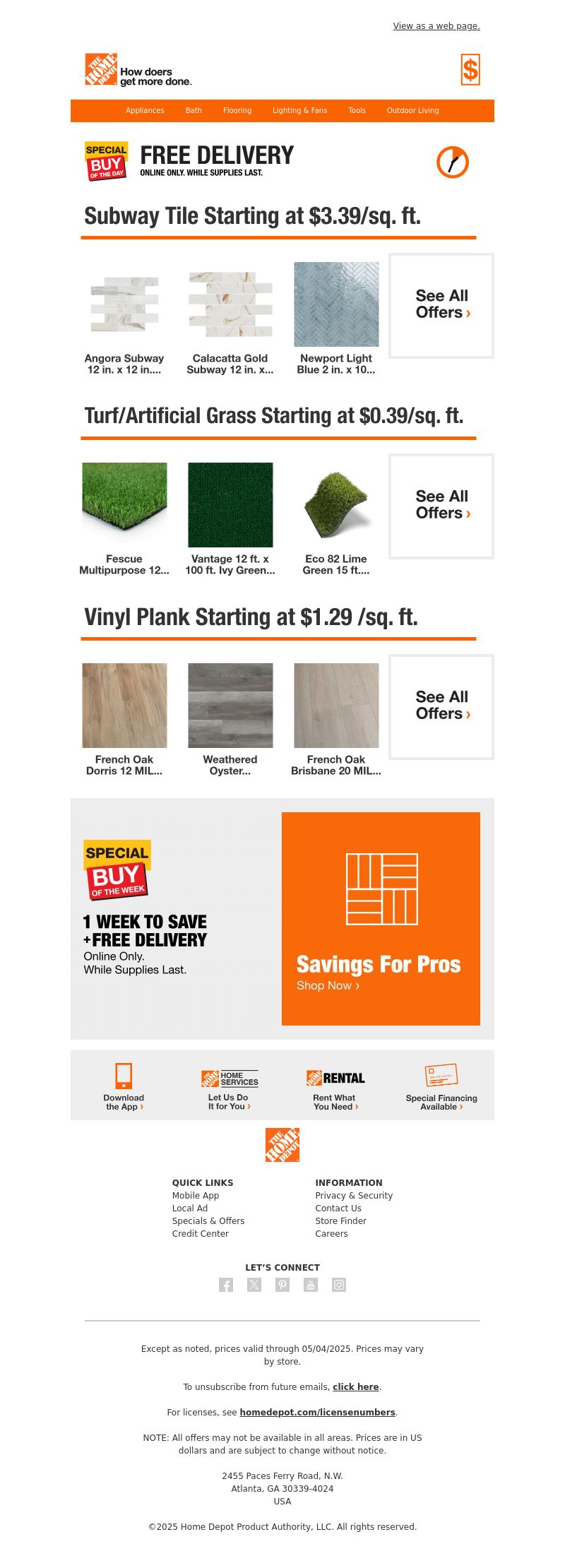This screenshot has height=1568, width=565.
Task: Visit Home Depot's Facebook page
Action: pyautogui.click(x=226, y=1285)
